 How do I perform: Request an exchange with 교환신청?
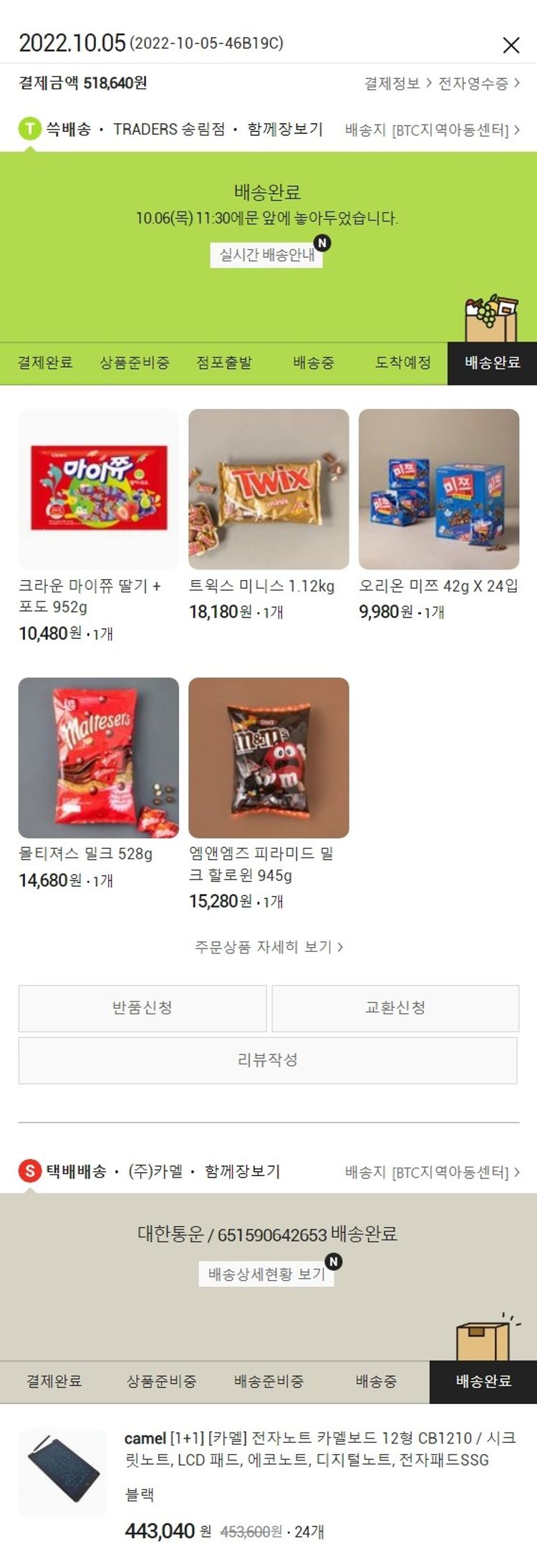pyautogui.click(x=395, y=1008)
